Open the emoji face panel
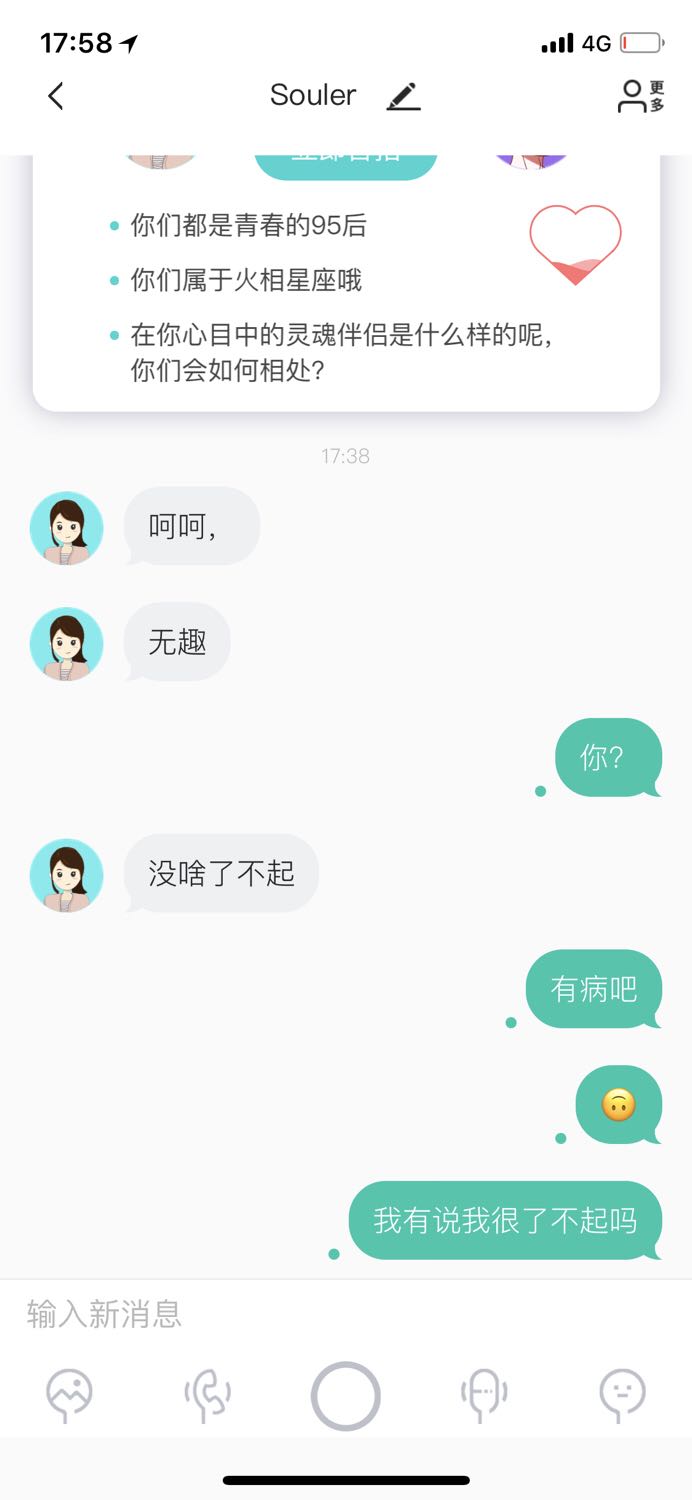 (622, 1394)
